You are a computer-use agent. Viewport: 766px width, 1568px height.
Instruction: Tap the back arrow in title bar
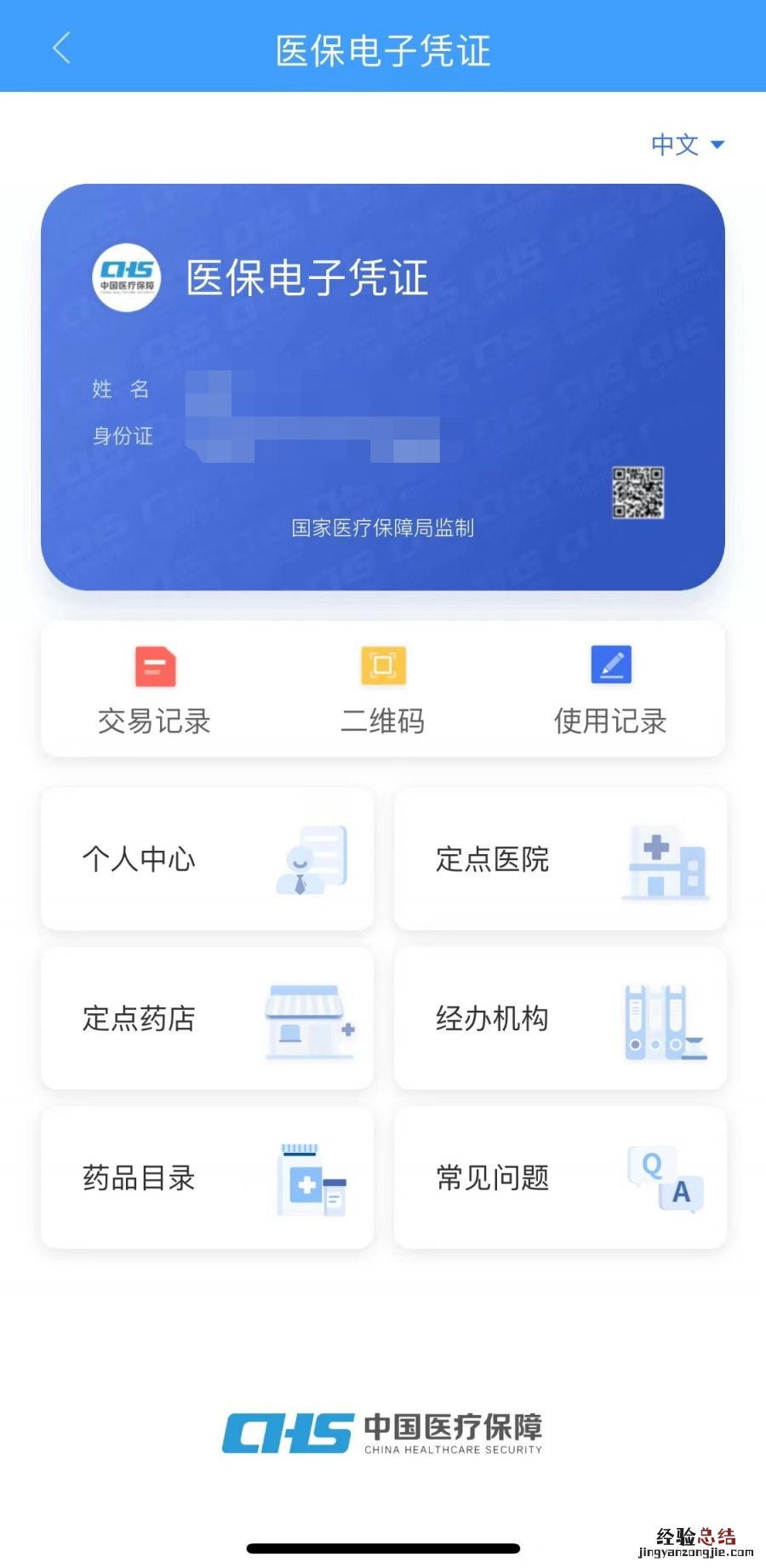pyautogui.click(x=60, y=48)
